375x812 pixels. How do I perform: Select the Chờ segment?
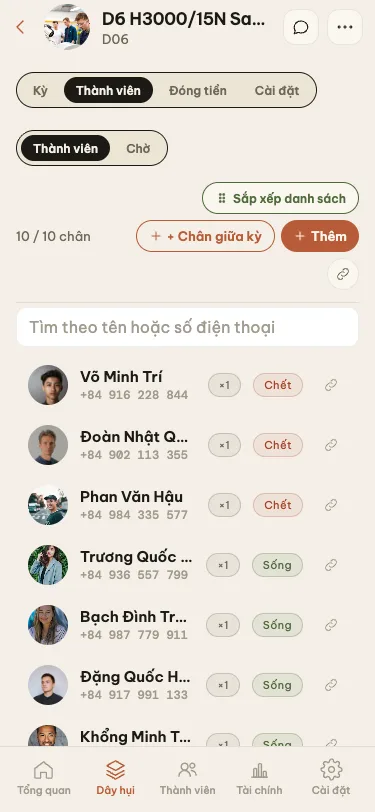pyautogui.click(x=138, y=149)
